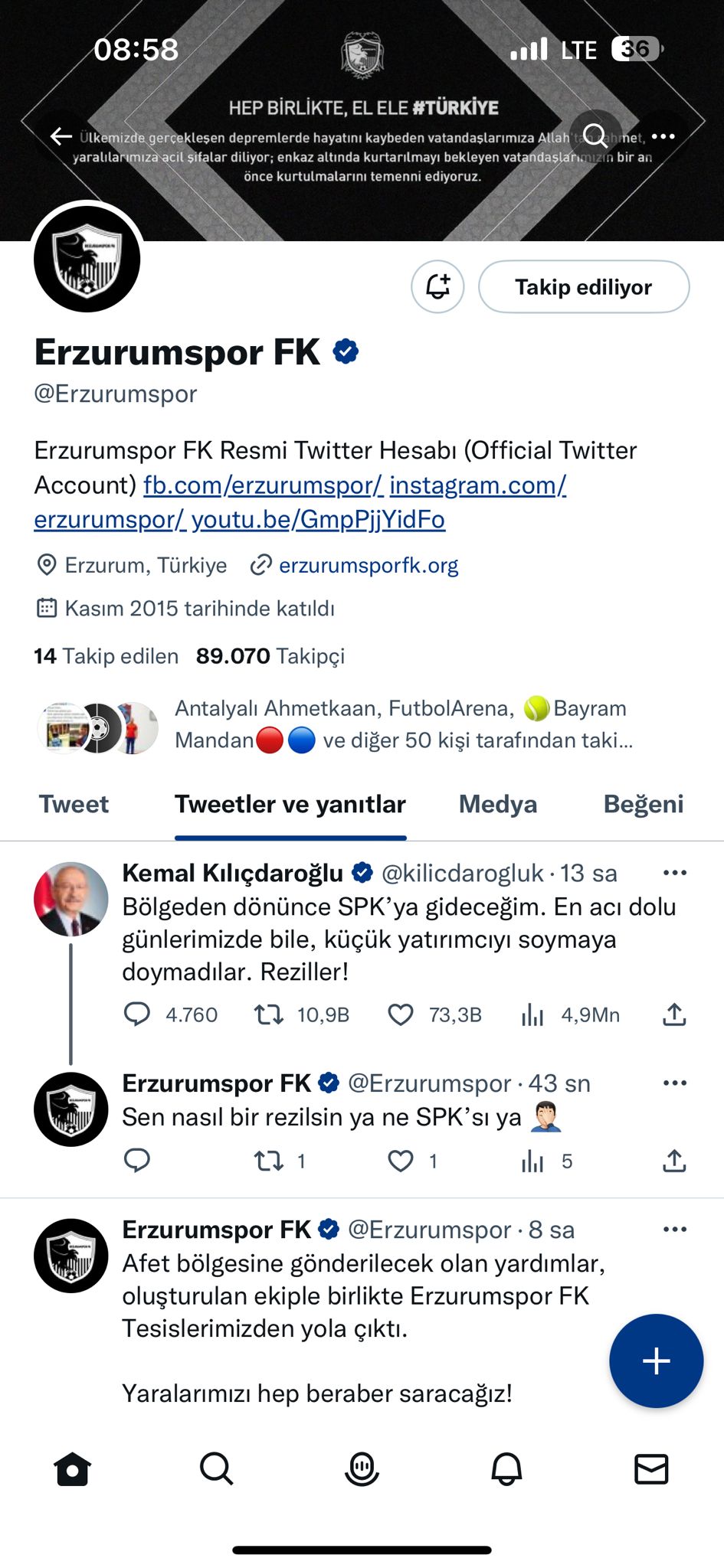The height and width of the screenshot is (1568, 724).
Task: Enable tweet notifications for Erzurumspor FK
Action: (437, 287)
